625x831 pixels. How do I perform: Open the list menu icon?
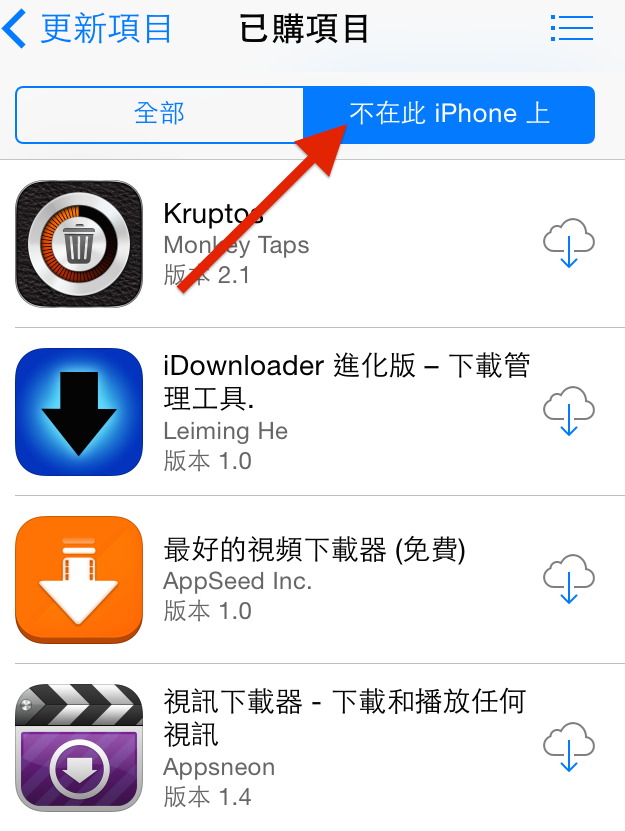click(x=571, y=28)
